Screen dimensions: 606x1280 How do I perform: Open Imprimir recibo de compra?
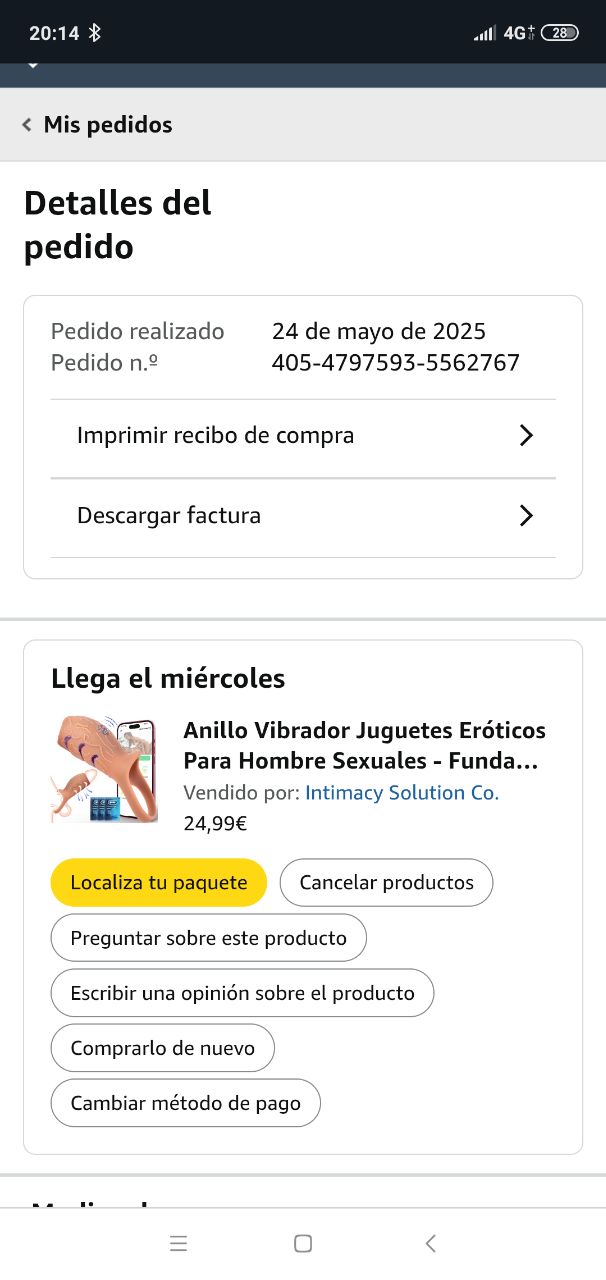303,436
